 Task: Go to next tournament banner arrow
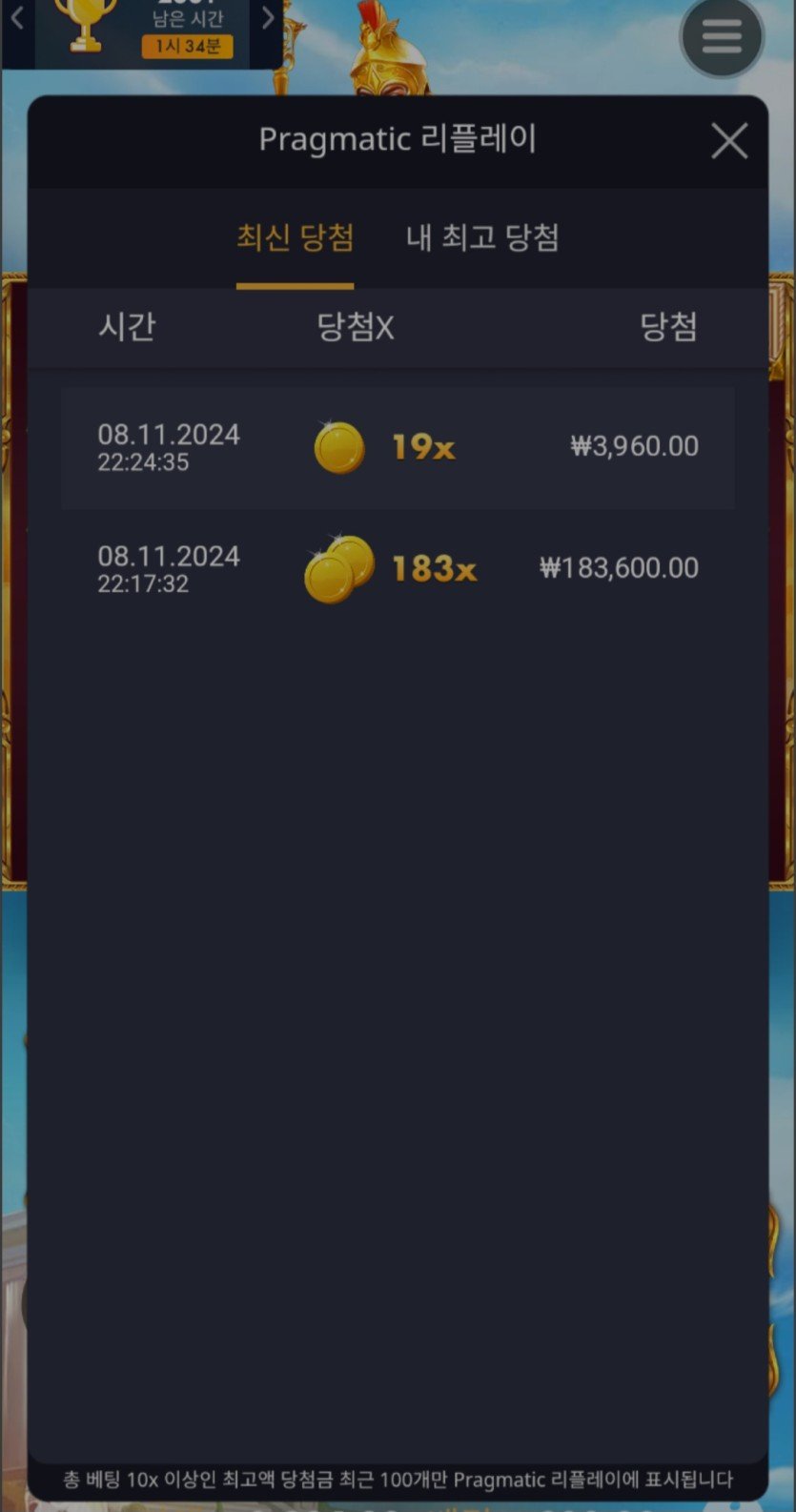268,19
